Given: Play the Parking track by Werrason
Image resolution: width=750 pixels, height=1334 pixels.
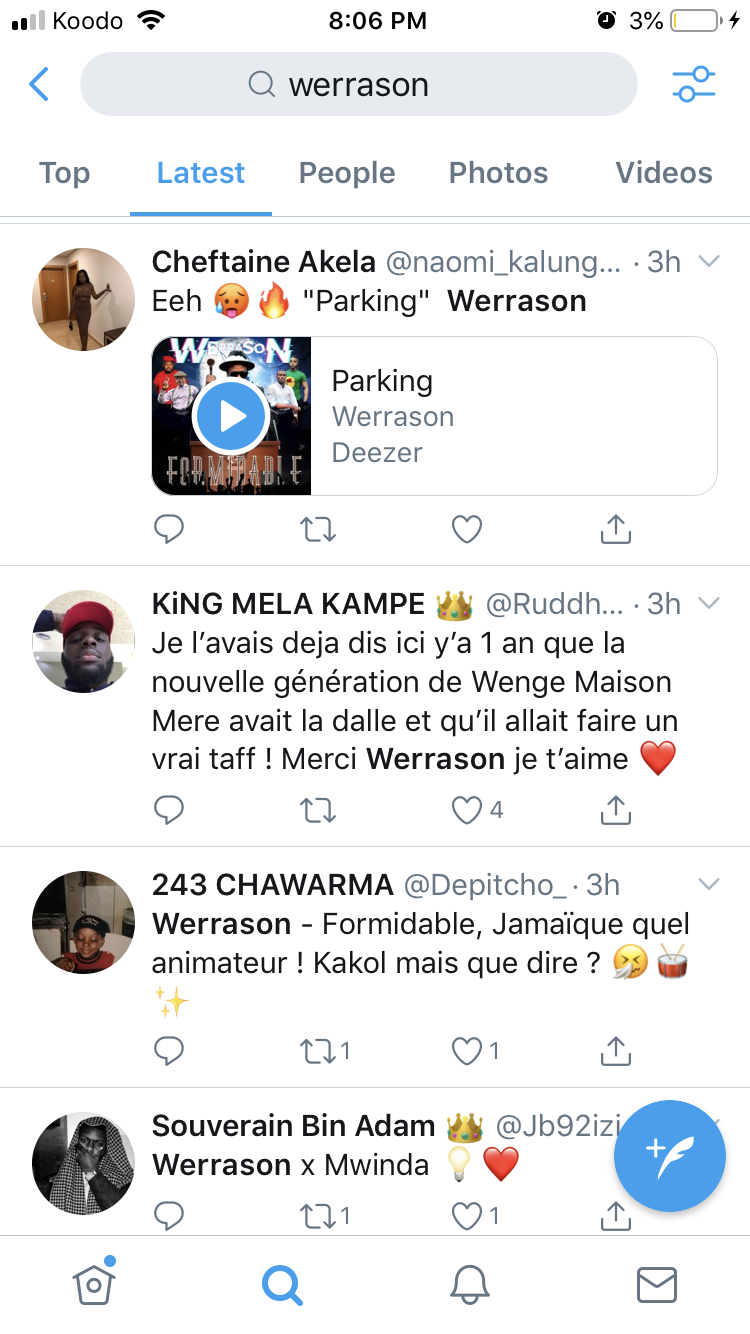Looking at the screenshot, I should click(231, 416).
